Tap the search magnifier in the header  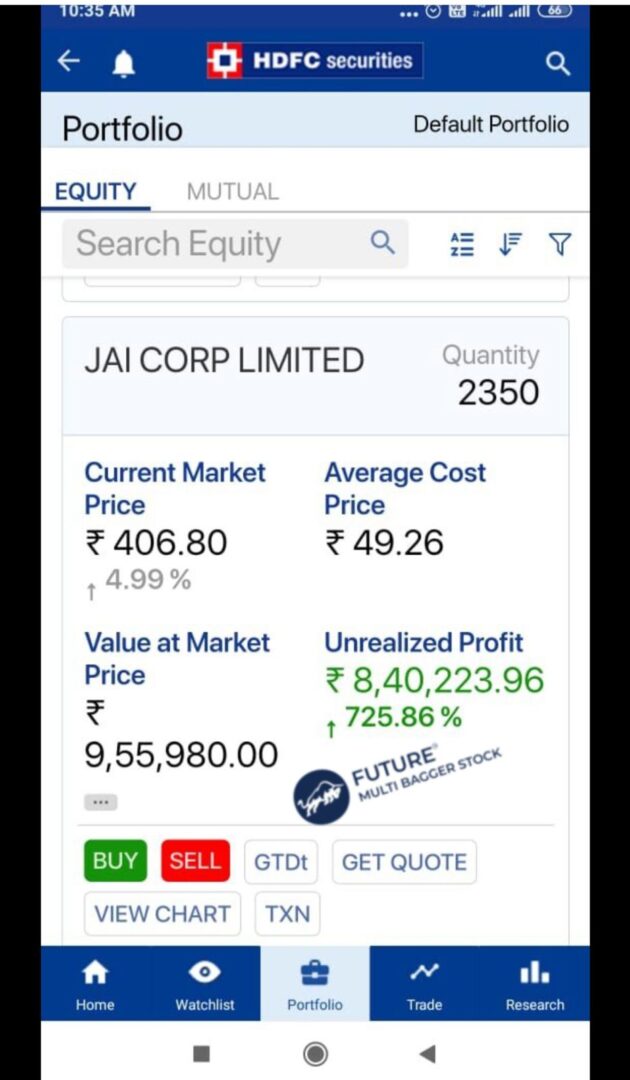(x=557, y=64)
